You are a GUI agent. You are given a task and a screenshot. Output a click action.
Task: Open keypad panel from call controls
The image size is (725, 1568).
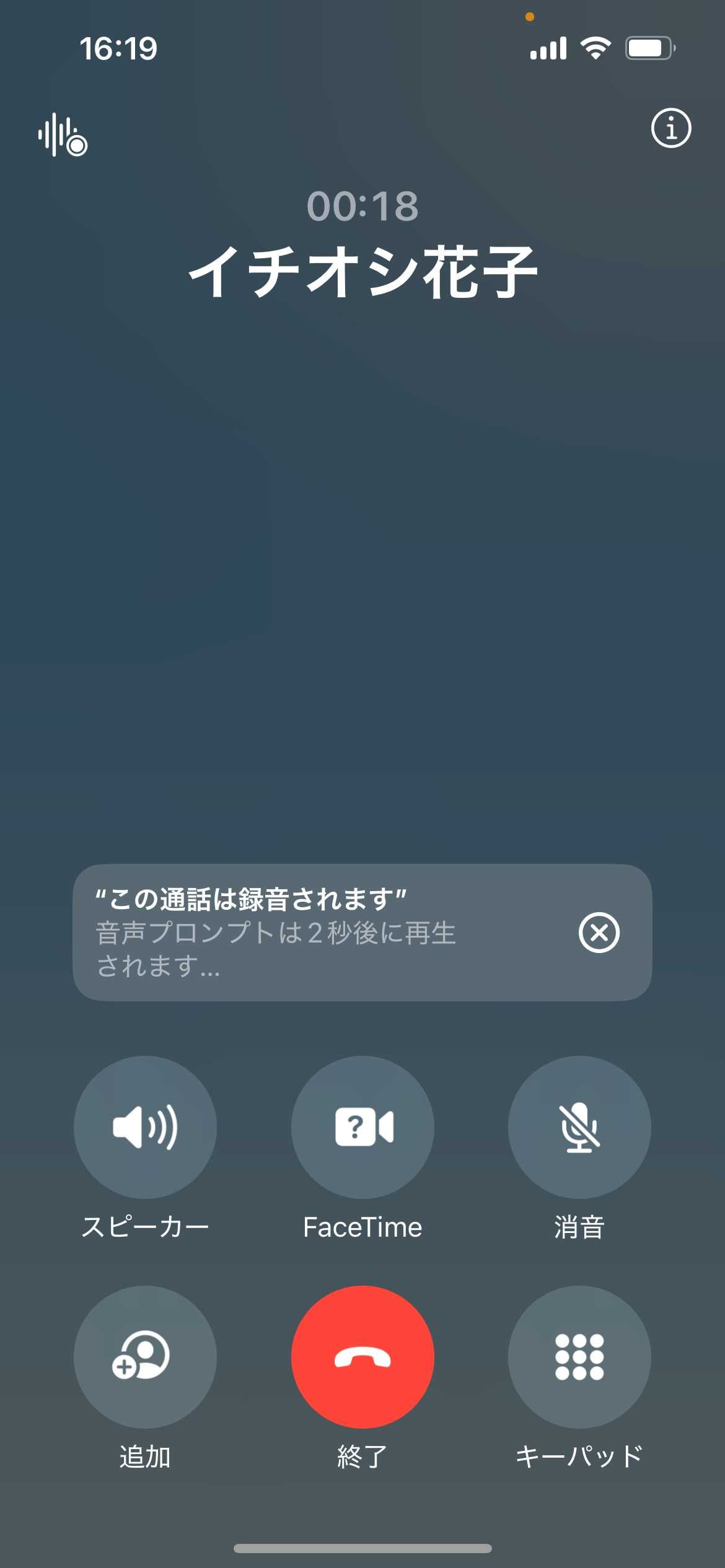click(x=580, y=1357)
